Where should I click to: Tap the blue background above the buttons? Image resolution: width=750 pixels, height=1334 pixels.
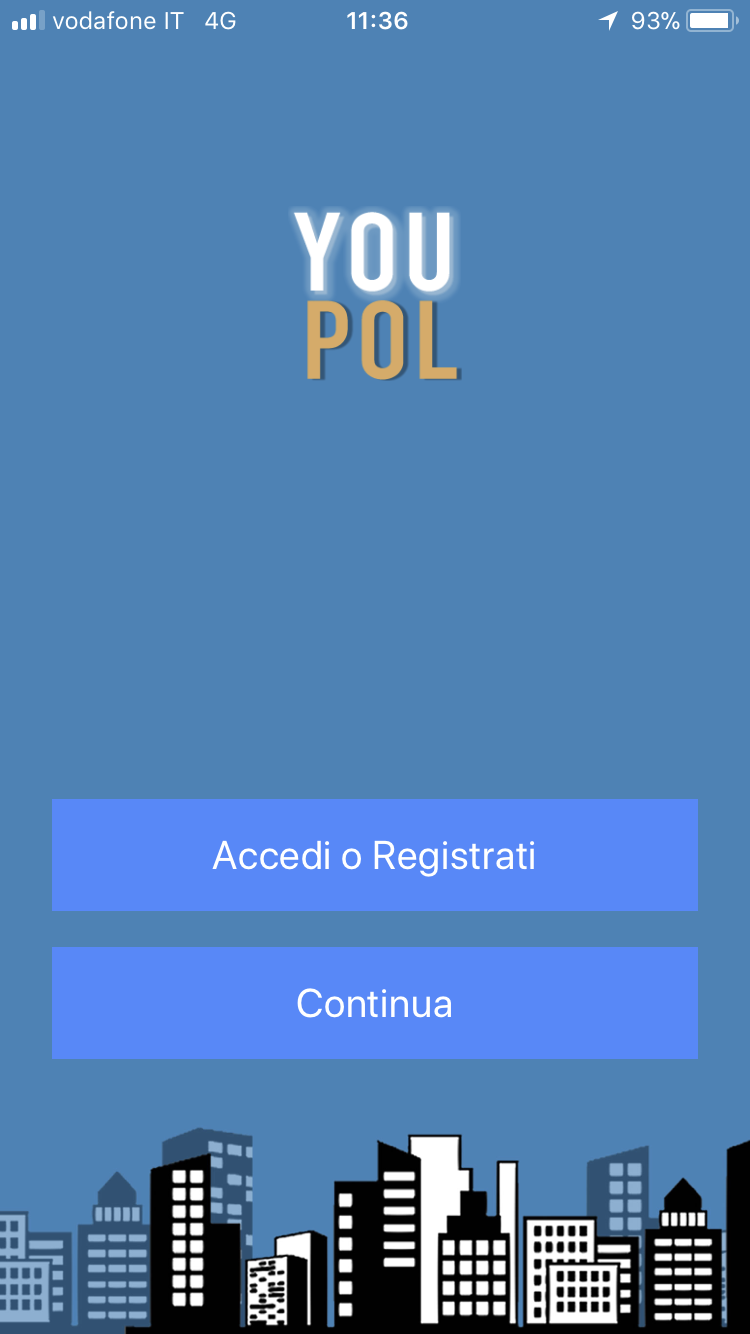tap(375, 600)
